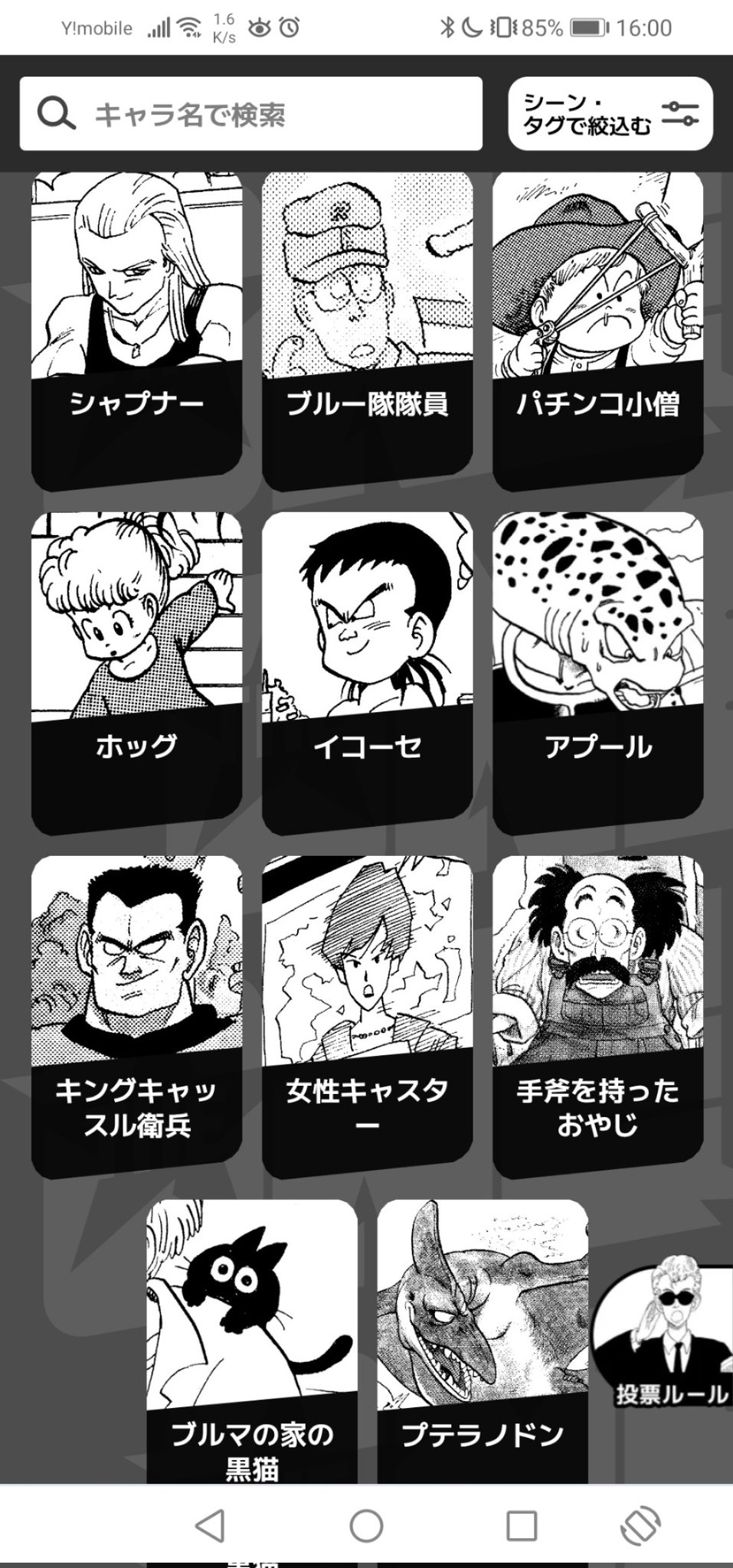Open the ブルー隊隊員 card

coord(367,329)
